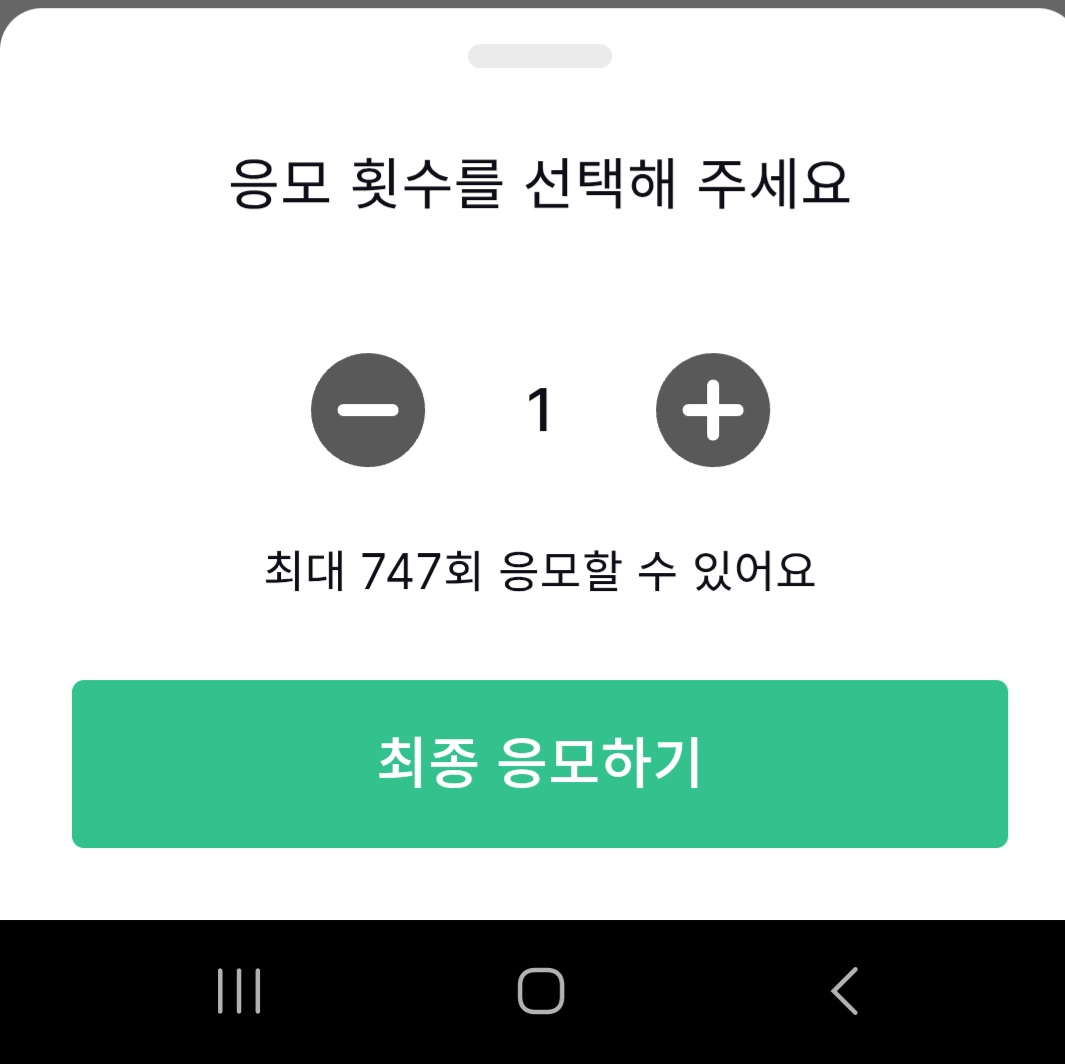Open recent apps from the navigation bar
Screen dimensions: 1065x1064
239,991
